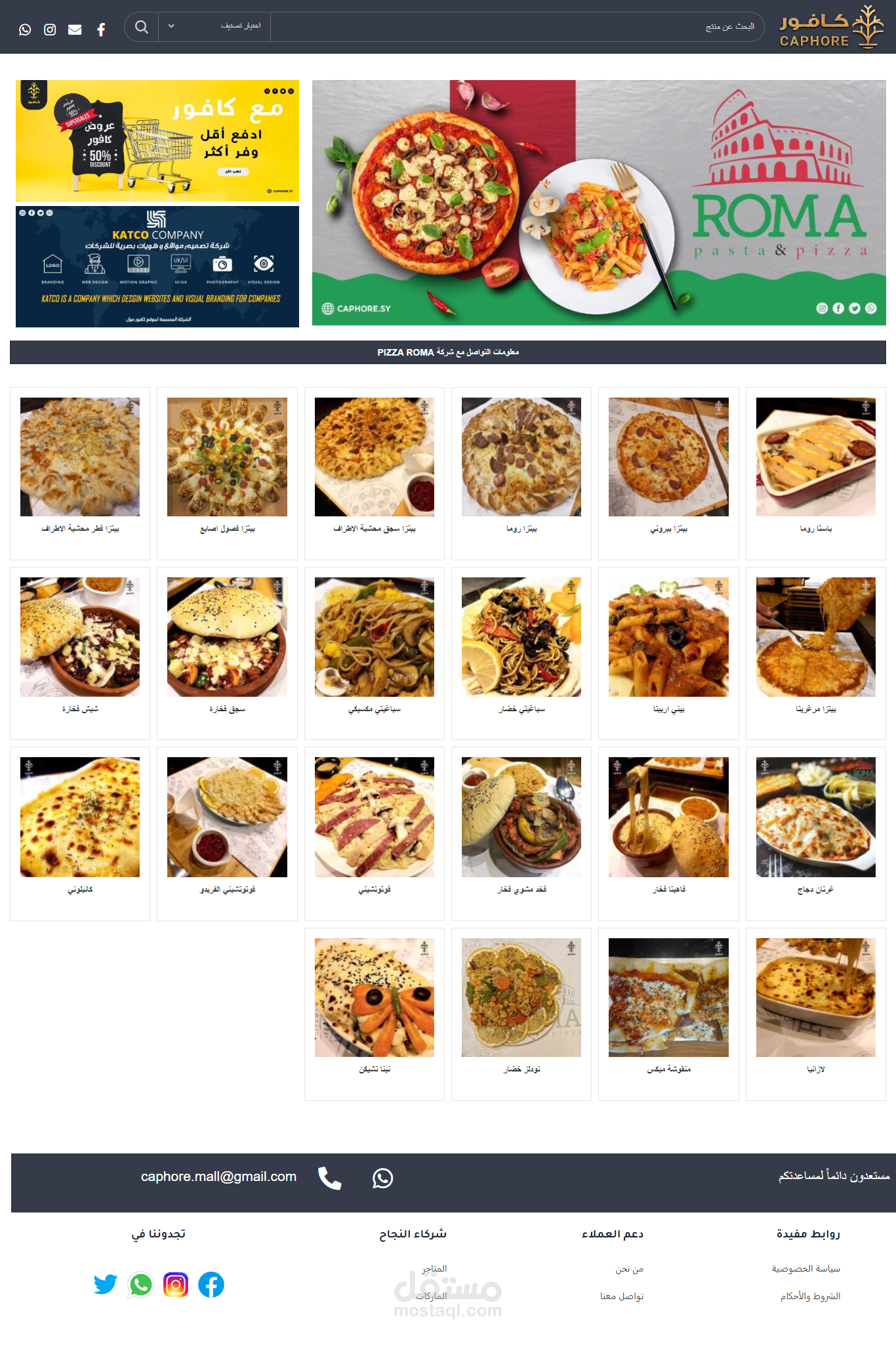896x1347 pixels.
Task: Tap the phone call icon in footer
Action: [330, 1178]
